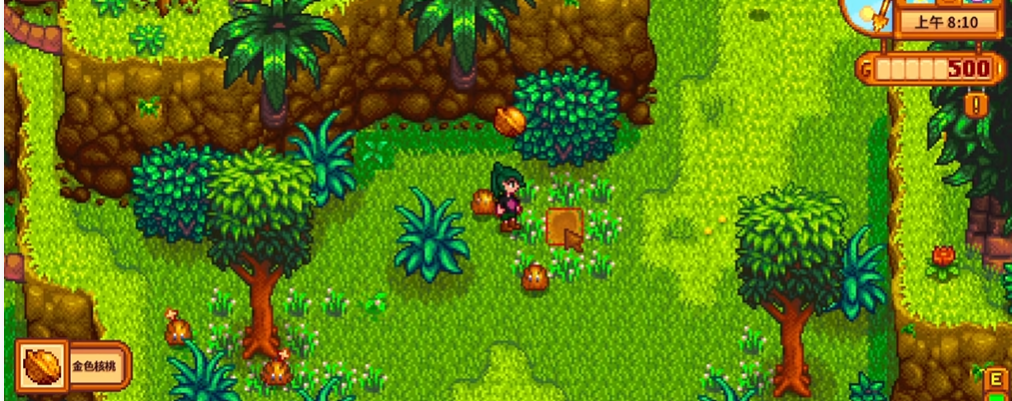Open the quest journal exclamation icon
1012x401 pixels.
click(977, 104)
